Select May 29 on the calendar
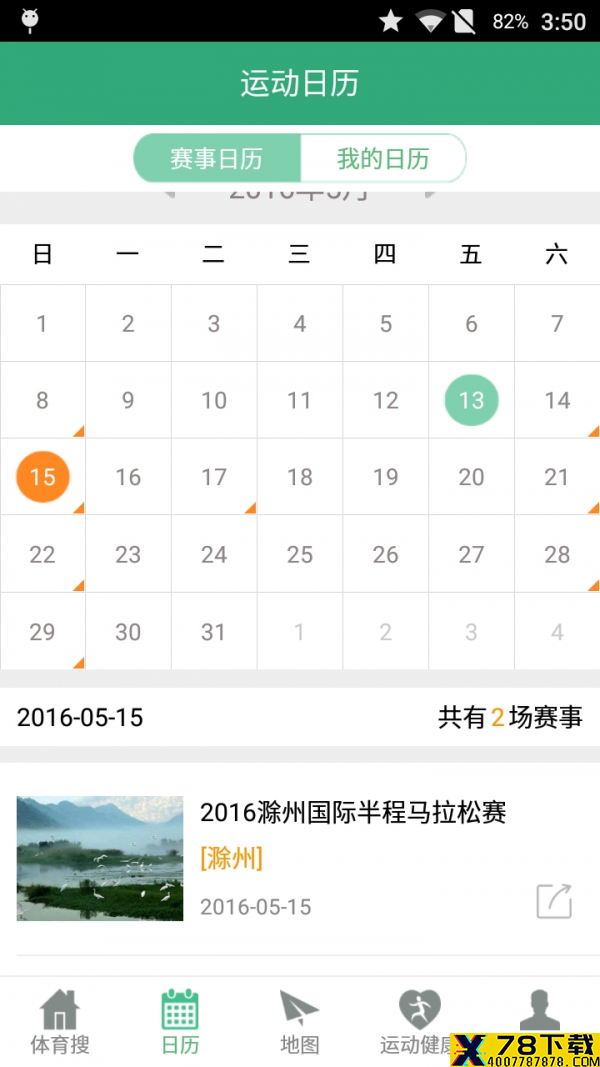 pos(43,631)
